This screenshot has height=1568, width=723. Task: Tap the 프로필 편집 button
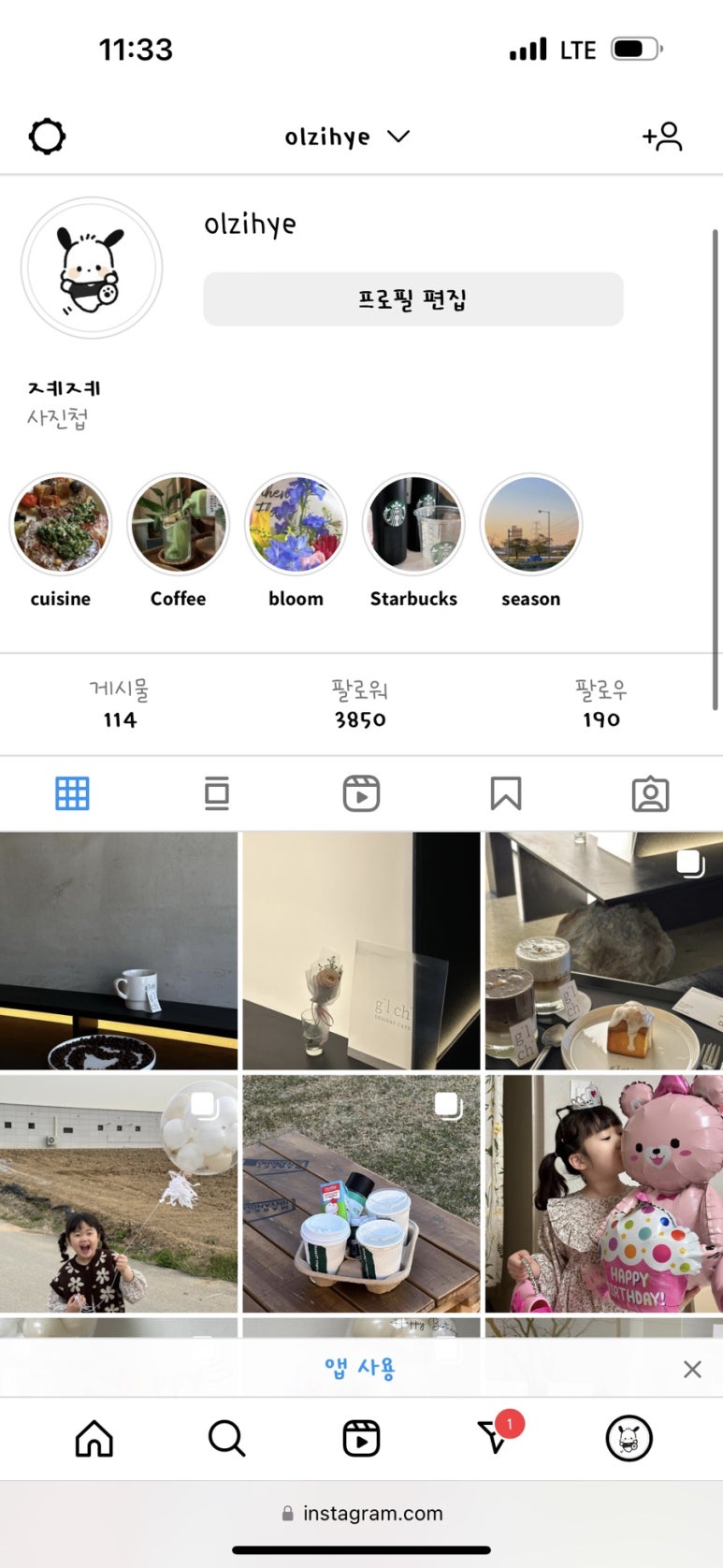412,299
